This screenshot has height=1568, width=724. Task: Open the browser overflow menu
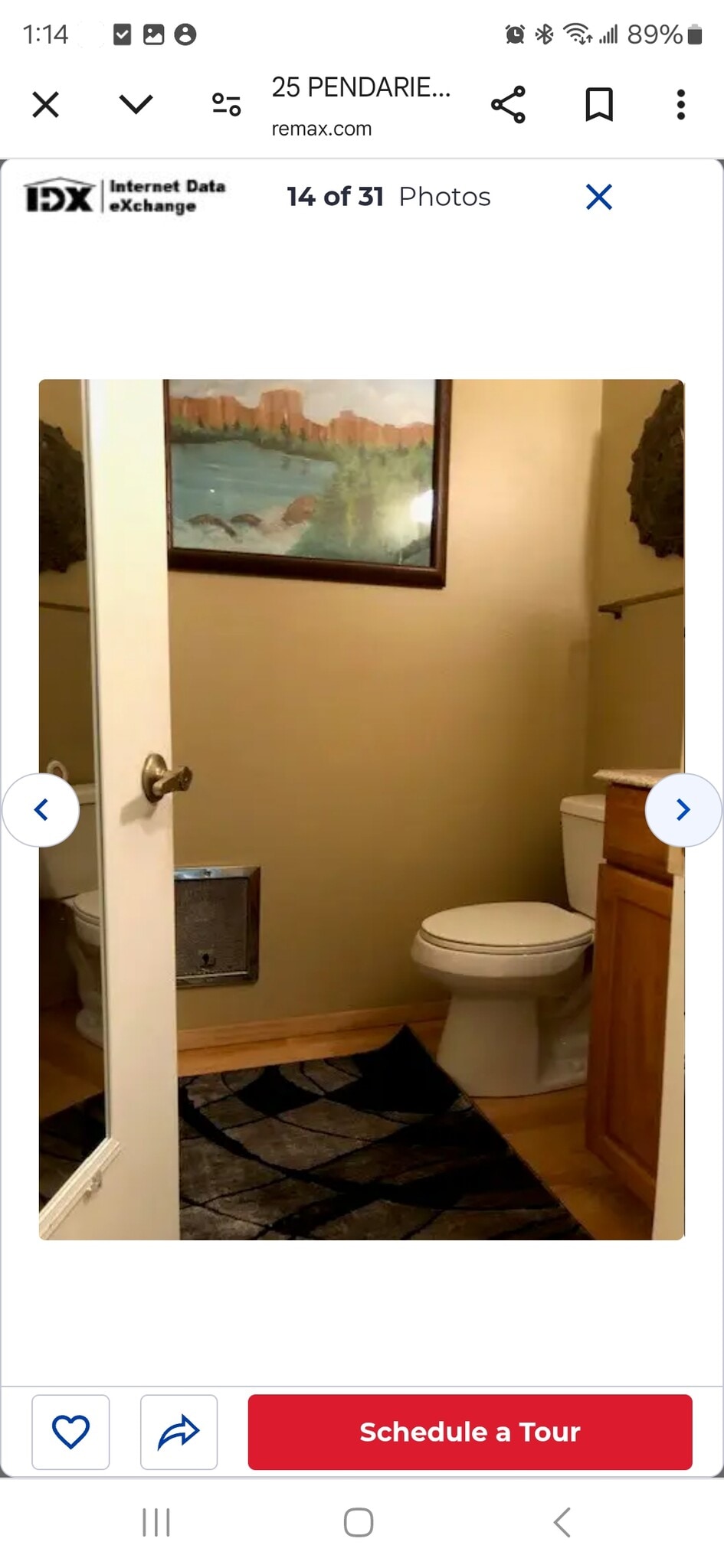pyautogui.click(x=680, y=105)
